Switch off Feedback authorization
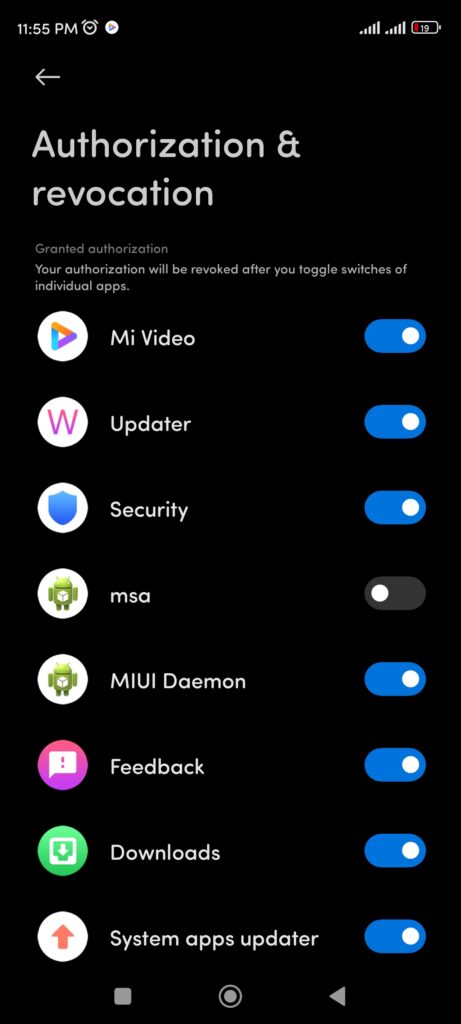Screen dimensions: 461x1024 coord(395,765)
